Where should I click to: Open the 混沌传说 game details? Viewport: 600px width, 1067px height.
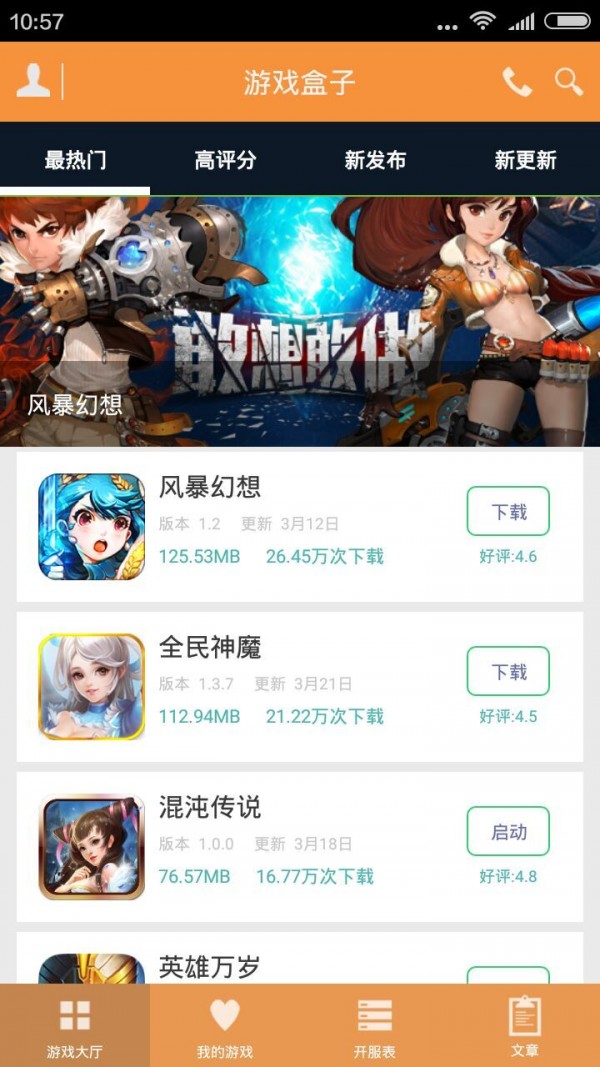click(x=300, y=846)
